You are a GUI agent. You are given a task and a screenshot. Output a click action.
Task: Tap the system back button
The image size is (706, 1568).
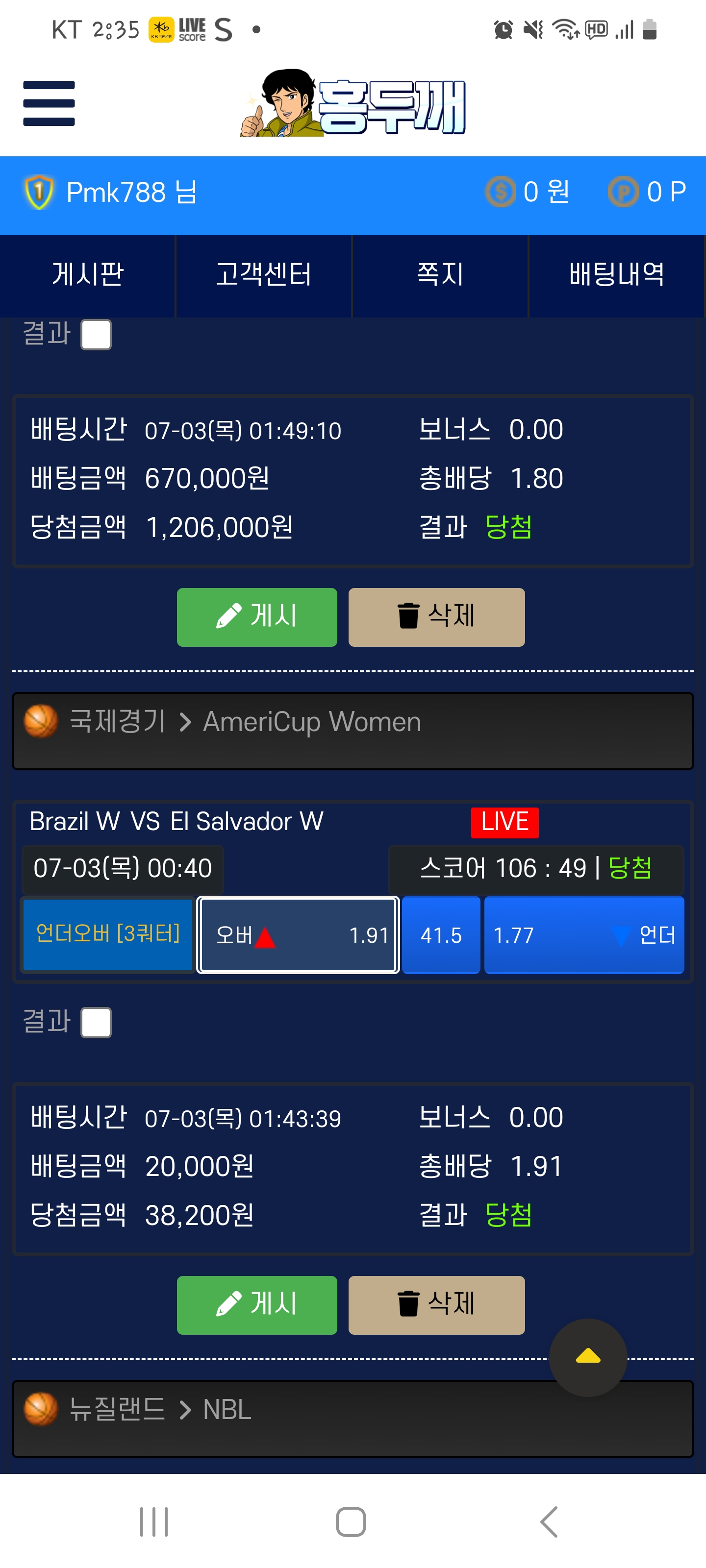click(x=548, y=1521)
